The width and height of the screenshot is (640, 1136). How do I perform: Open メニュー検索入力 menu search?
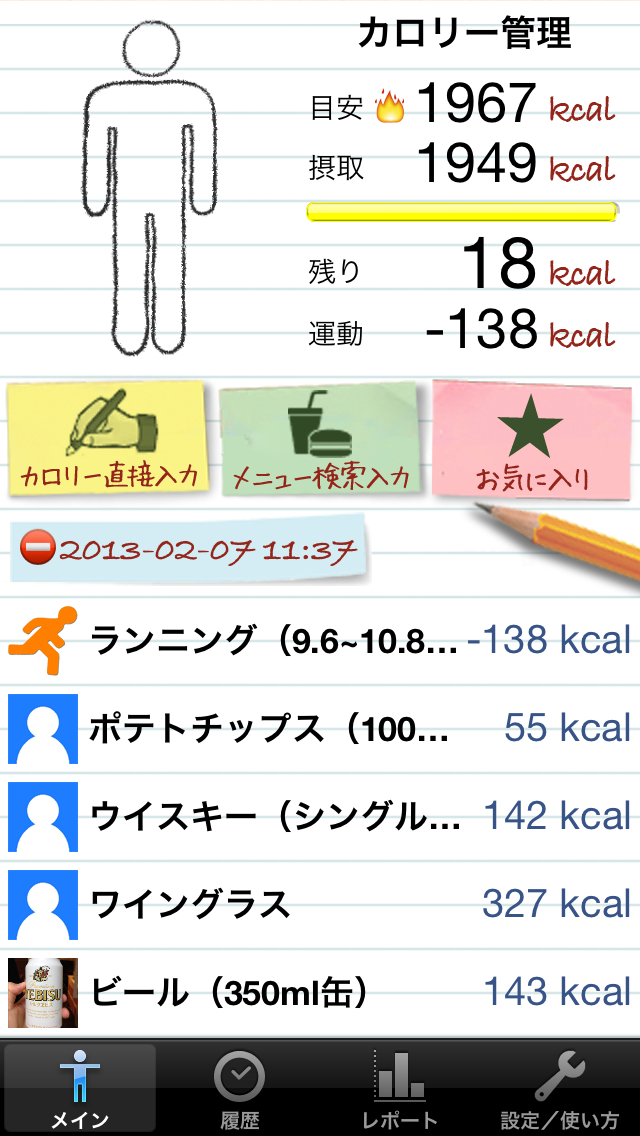pyautogui.click(x=320, y=441)
